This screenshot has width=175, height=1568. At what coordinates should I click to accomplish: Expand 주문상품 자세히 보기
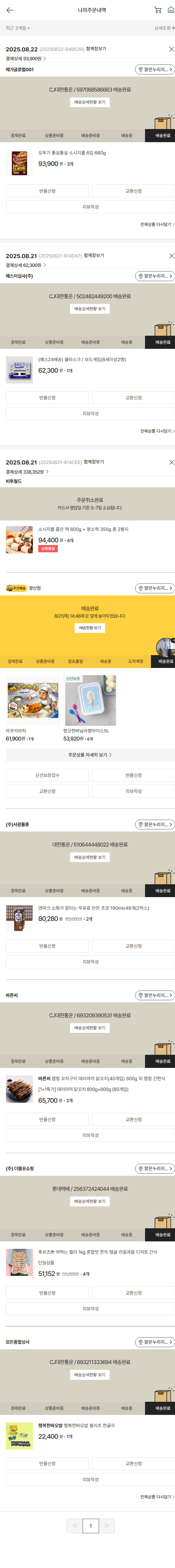tap(90, 755)
